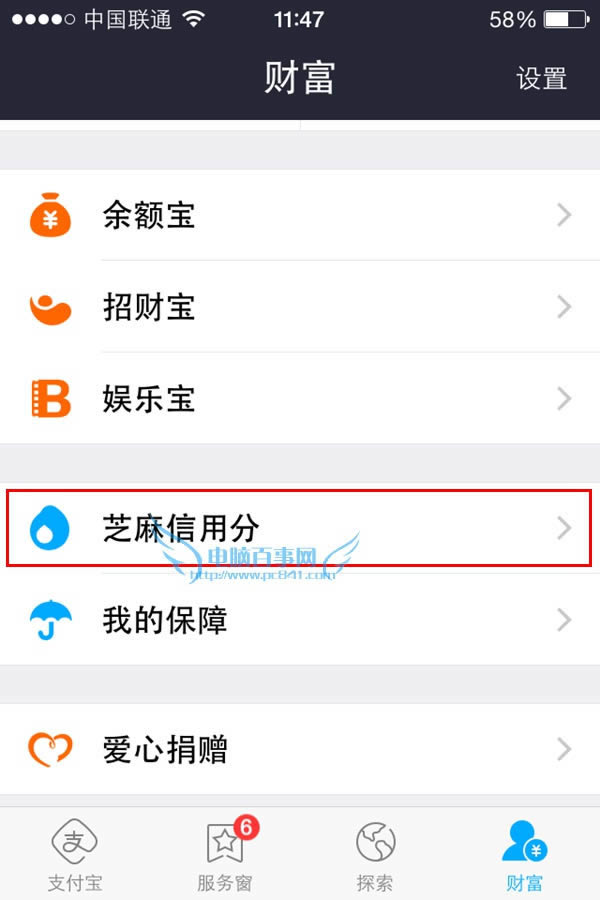Open the 爱心捐赠 row
600x900 pixels.
(300, 748)
